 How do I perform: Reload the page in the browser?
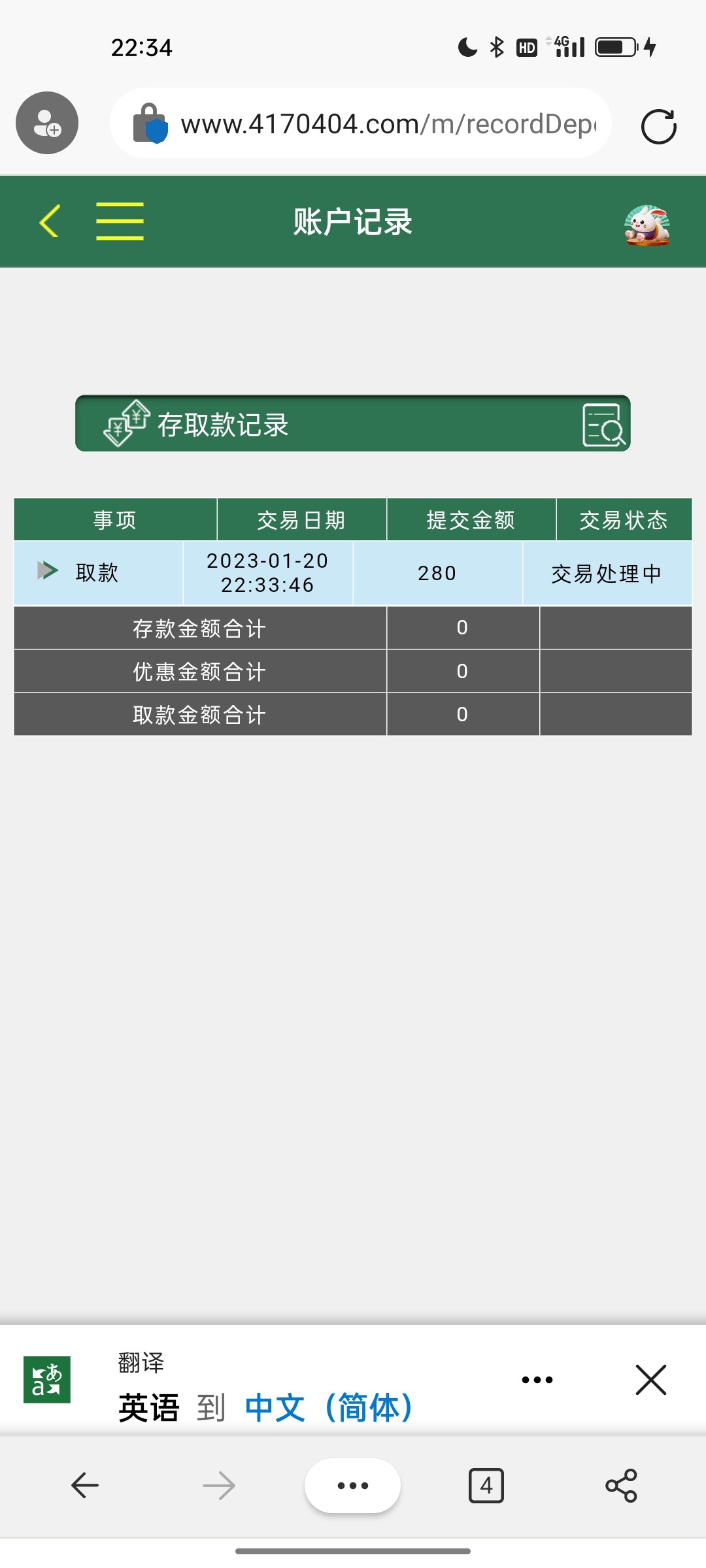coord(658,126)
